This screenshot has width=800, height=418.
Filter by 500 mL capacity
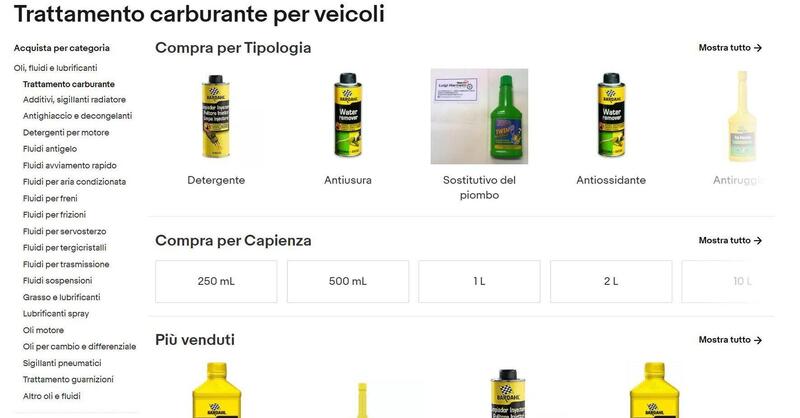347,281
